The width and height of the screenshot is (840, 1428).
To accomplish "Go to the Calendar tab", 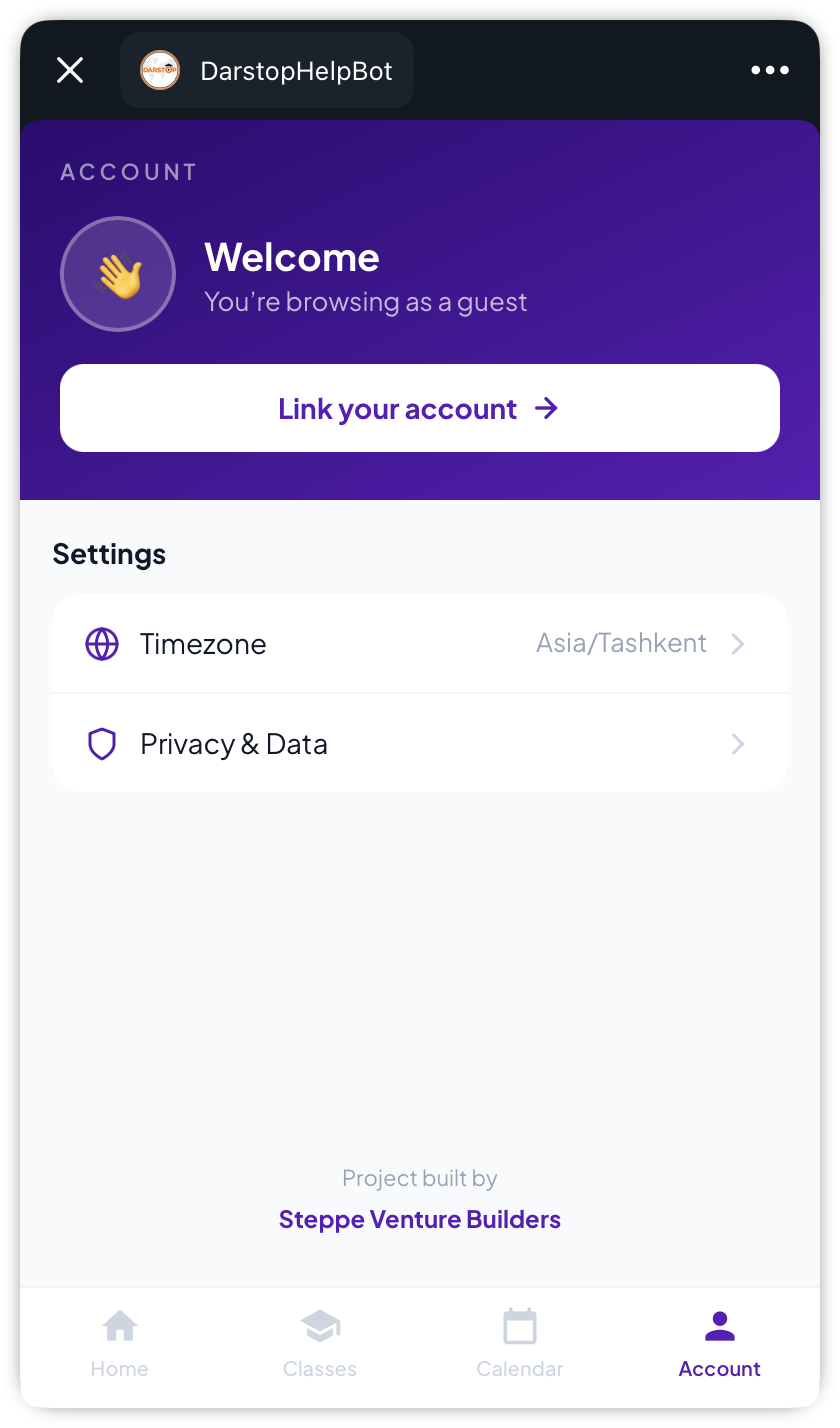I will [x=520, y=1343].
